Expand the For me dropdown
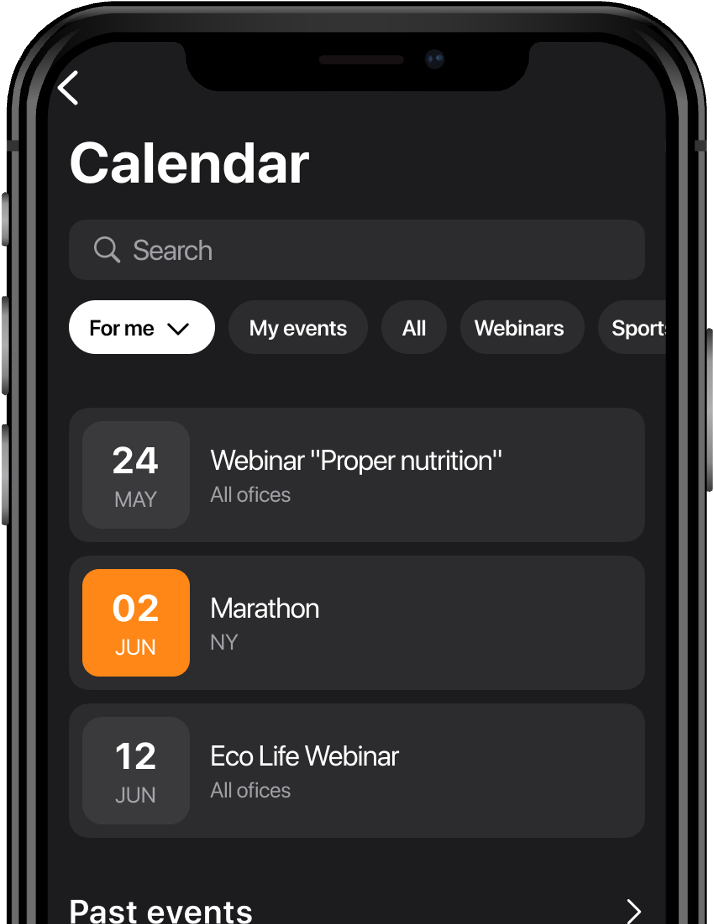714x924 pixels. click(x=141, y=328)
